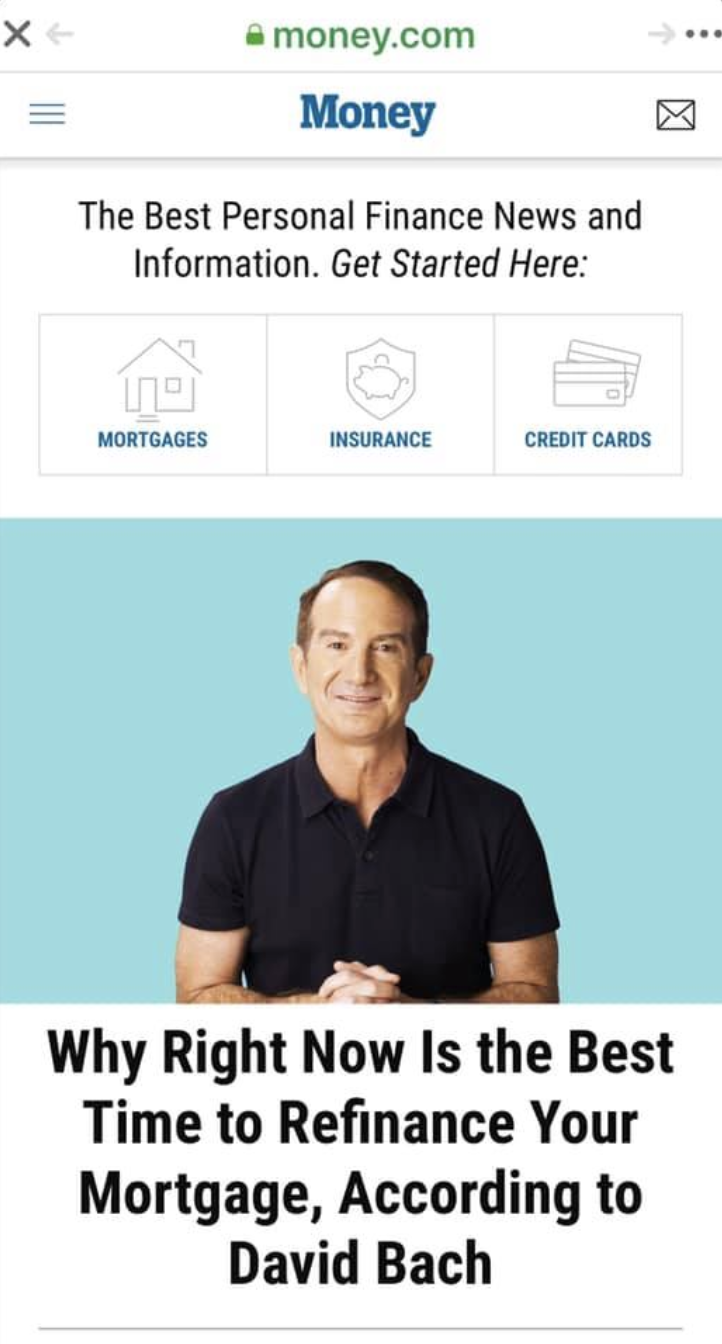
Task: Go forward to the next page
Action: click(661, 36)
